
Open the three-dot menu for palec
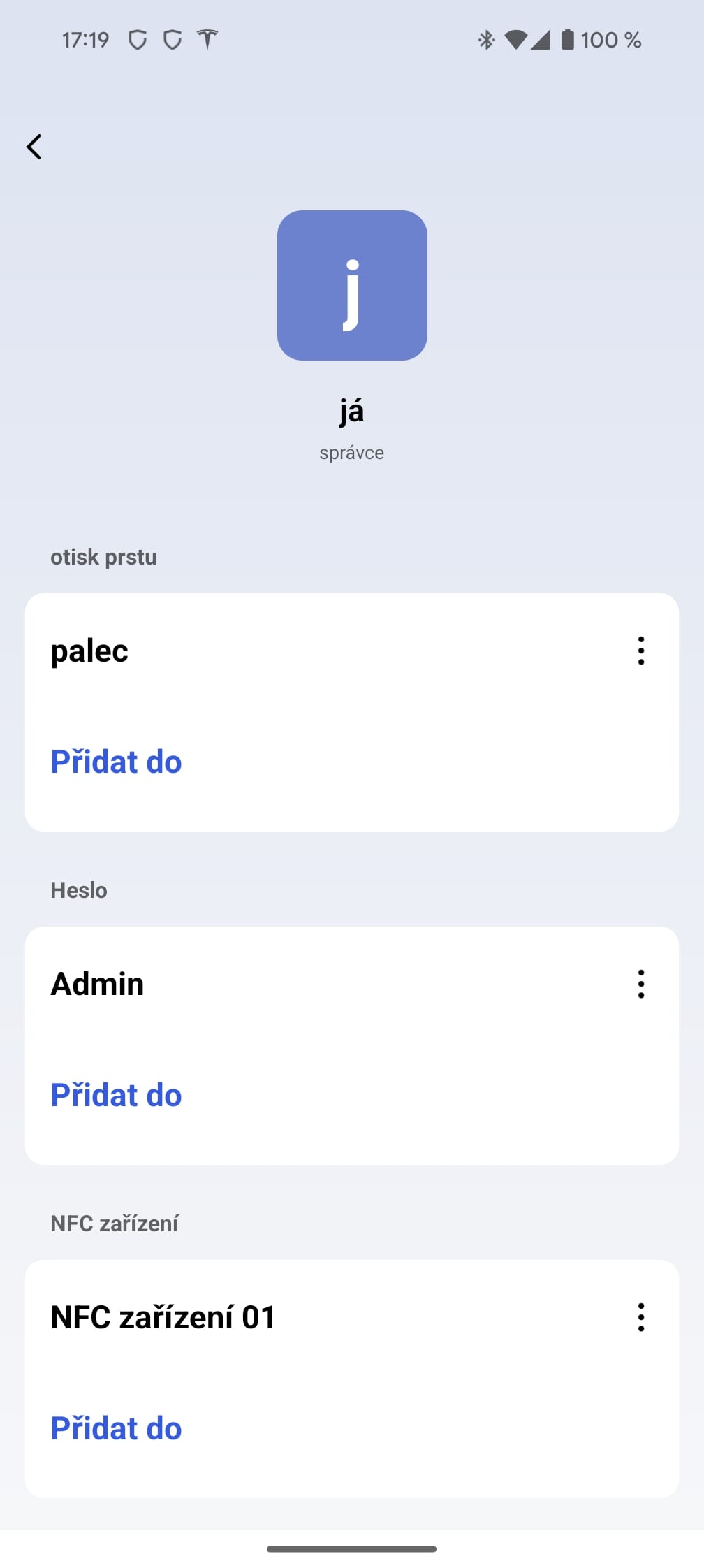[x=640, y=651]
